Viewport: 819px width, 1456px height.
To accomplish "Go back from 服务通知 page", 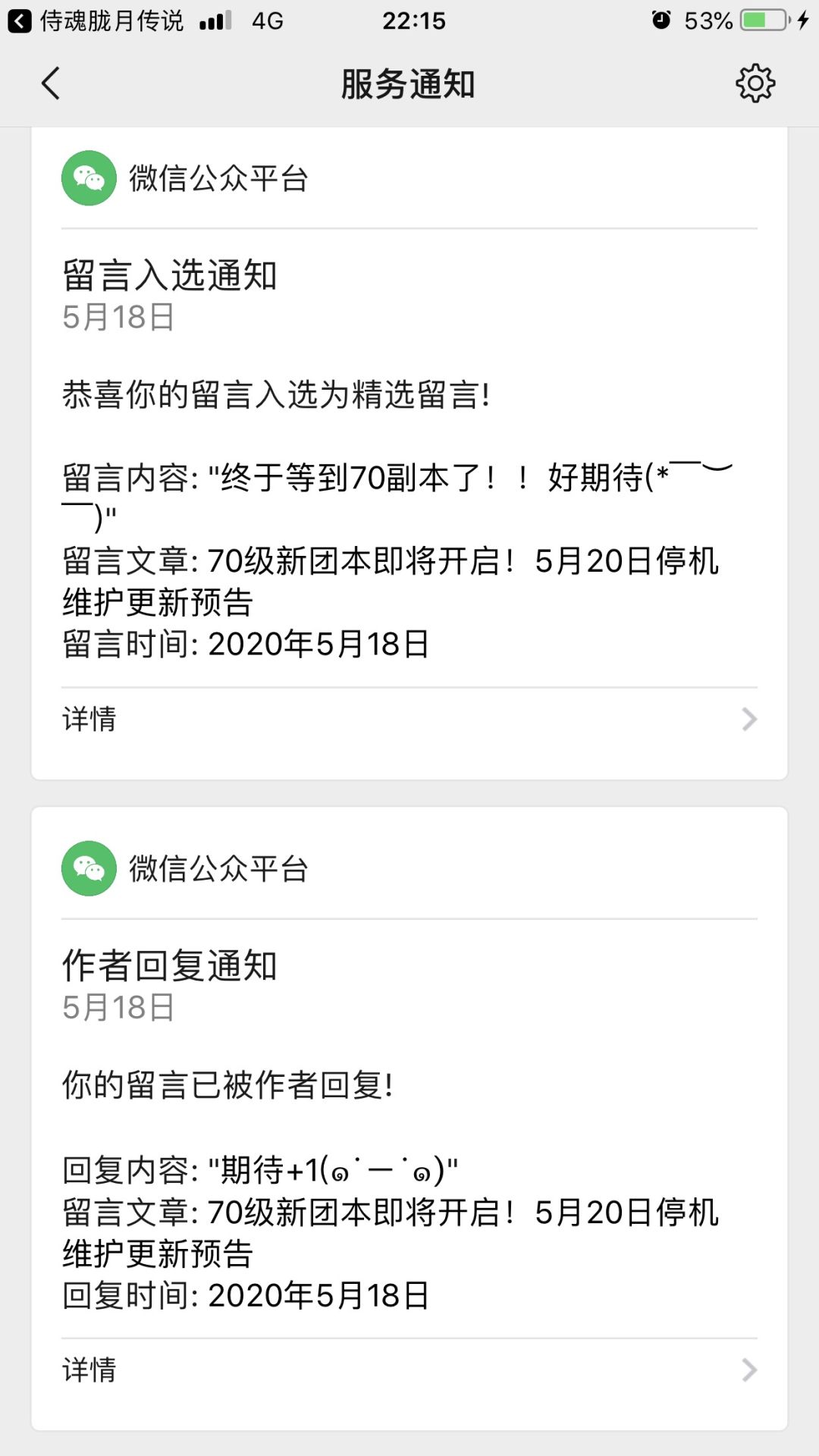I will coord(51,83).
